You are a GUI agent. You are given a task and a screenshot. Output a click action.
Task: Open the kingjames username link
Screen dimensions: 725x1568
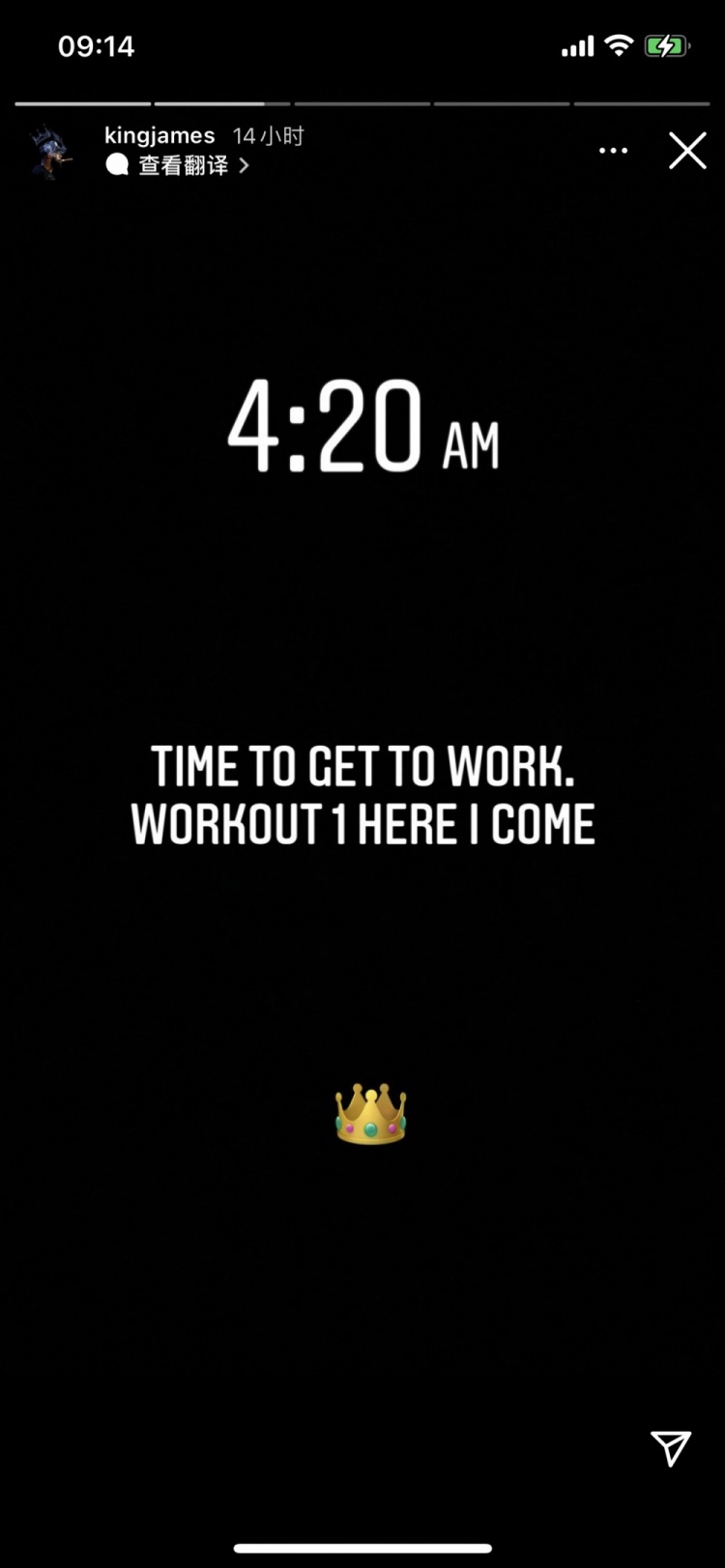[159, 136]
